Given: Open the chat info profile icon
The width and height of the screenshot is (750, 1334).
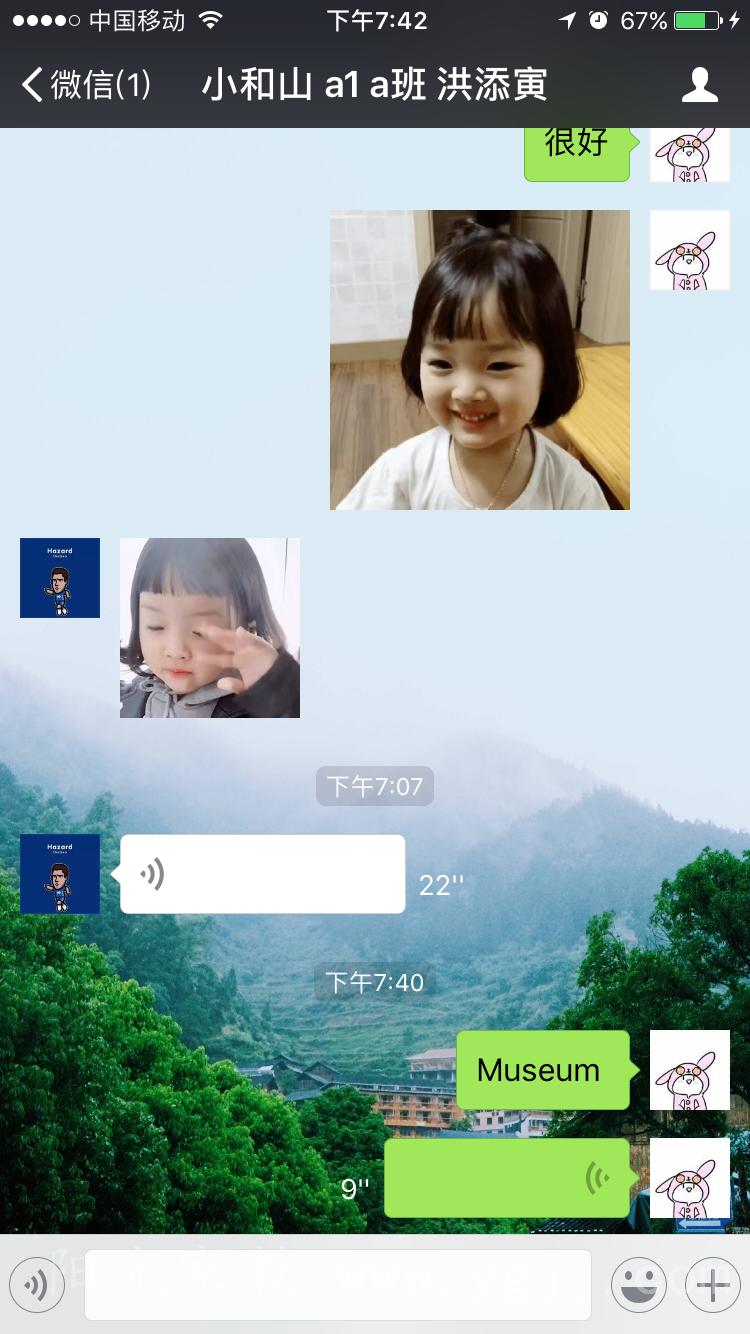Looking at the screenshot, I should click(699, 85).
